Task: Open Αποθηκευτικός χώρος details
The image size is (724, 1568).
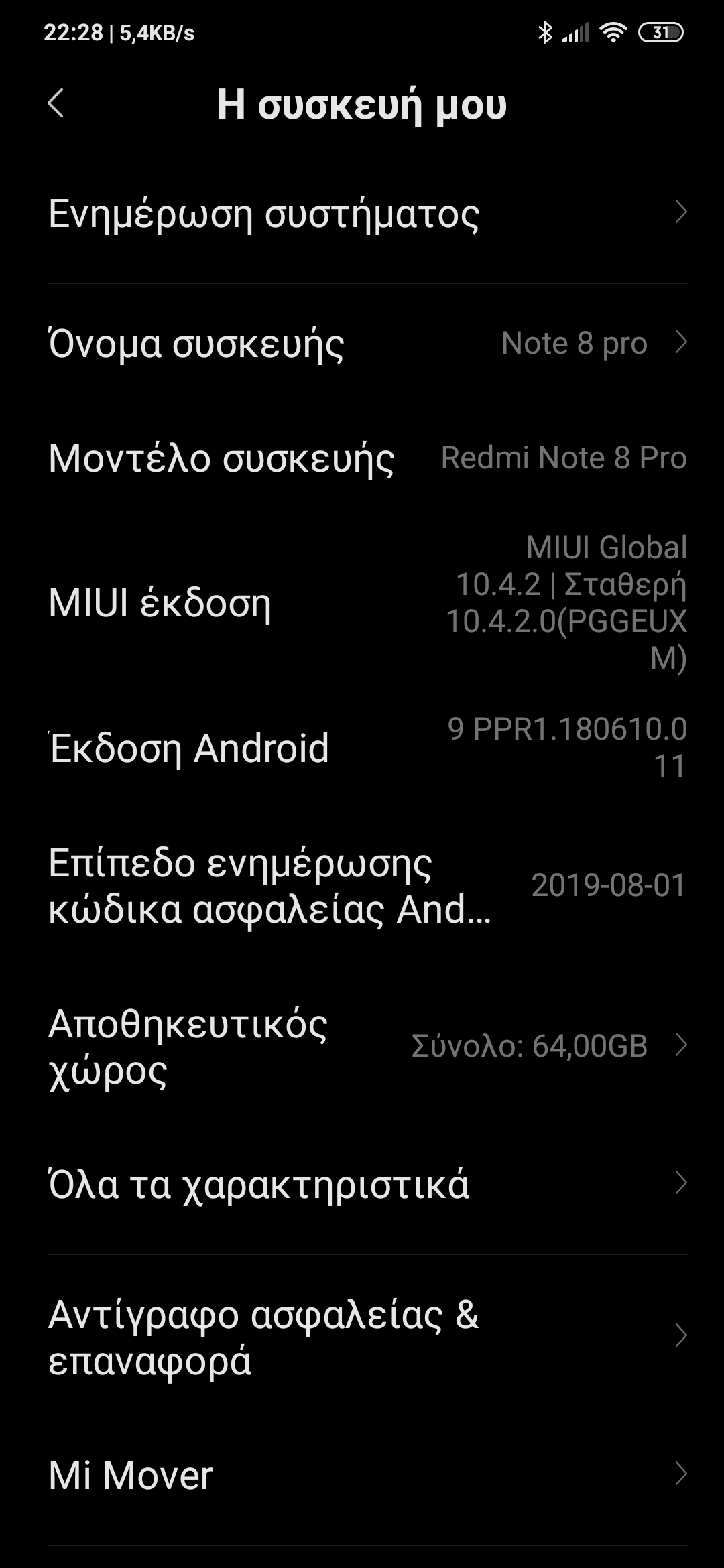Action: coord(362,1046)
